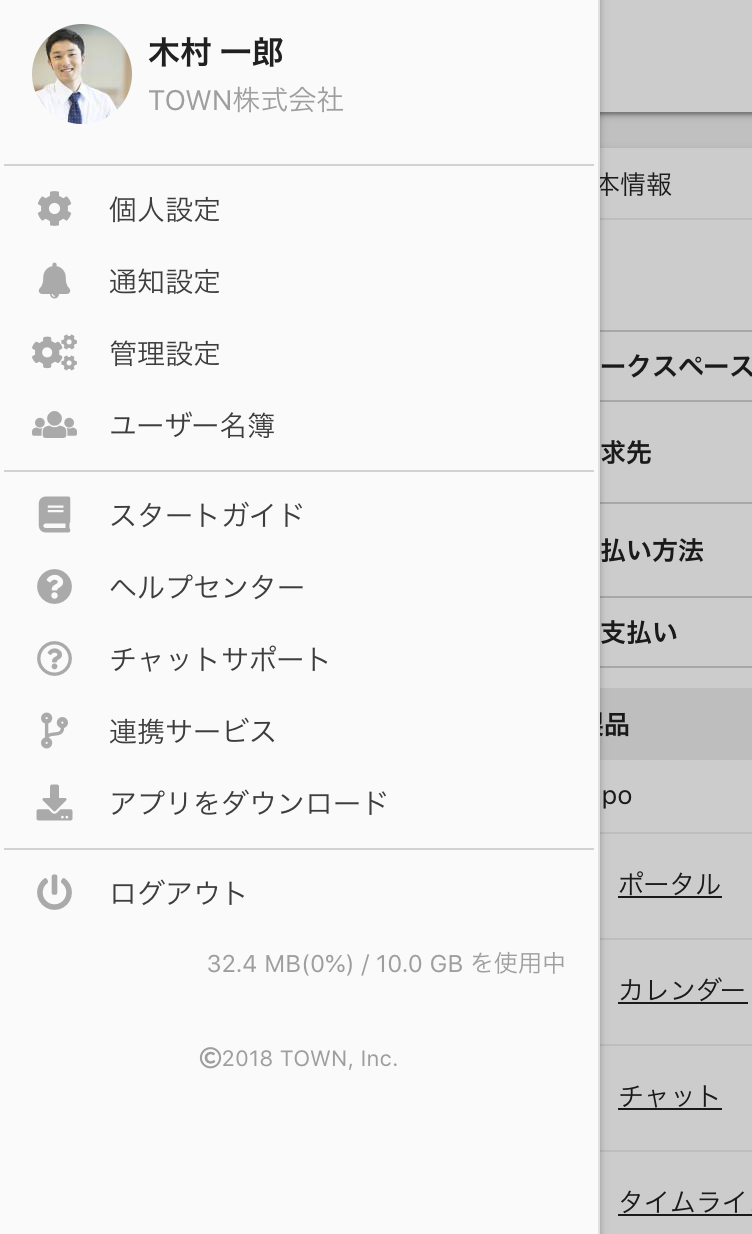This screenshot has height=1234, width=752.
Task: Open 個人設定 personal settings
Action: 298,210
